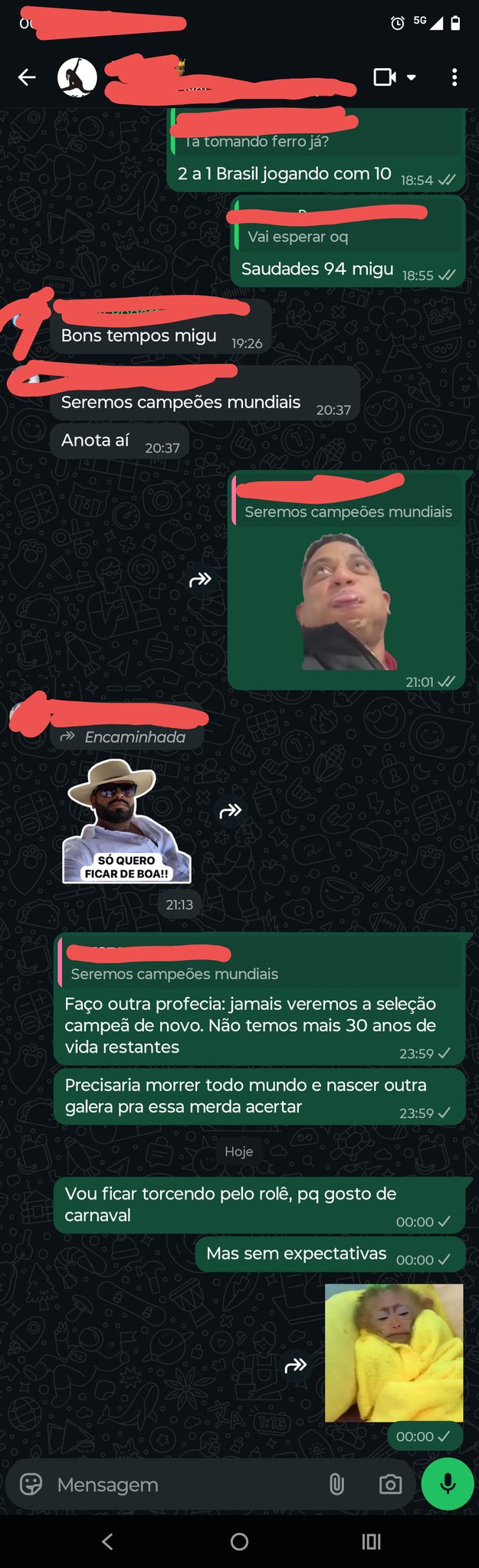Open the recent apps view

(371, 1541)
